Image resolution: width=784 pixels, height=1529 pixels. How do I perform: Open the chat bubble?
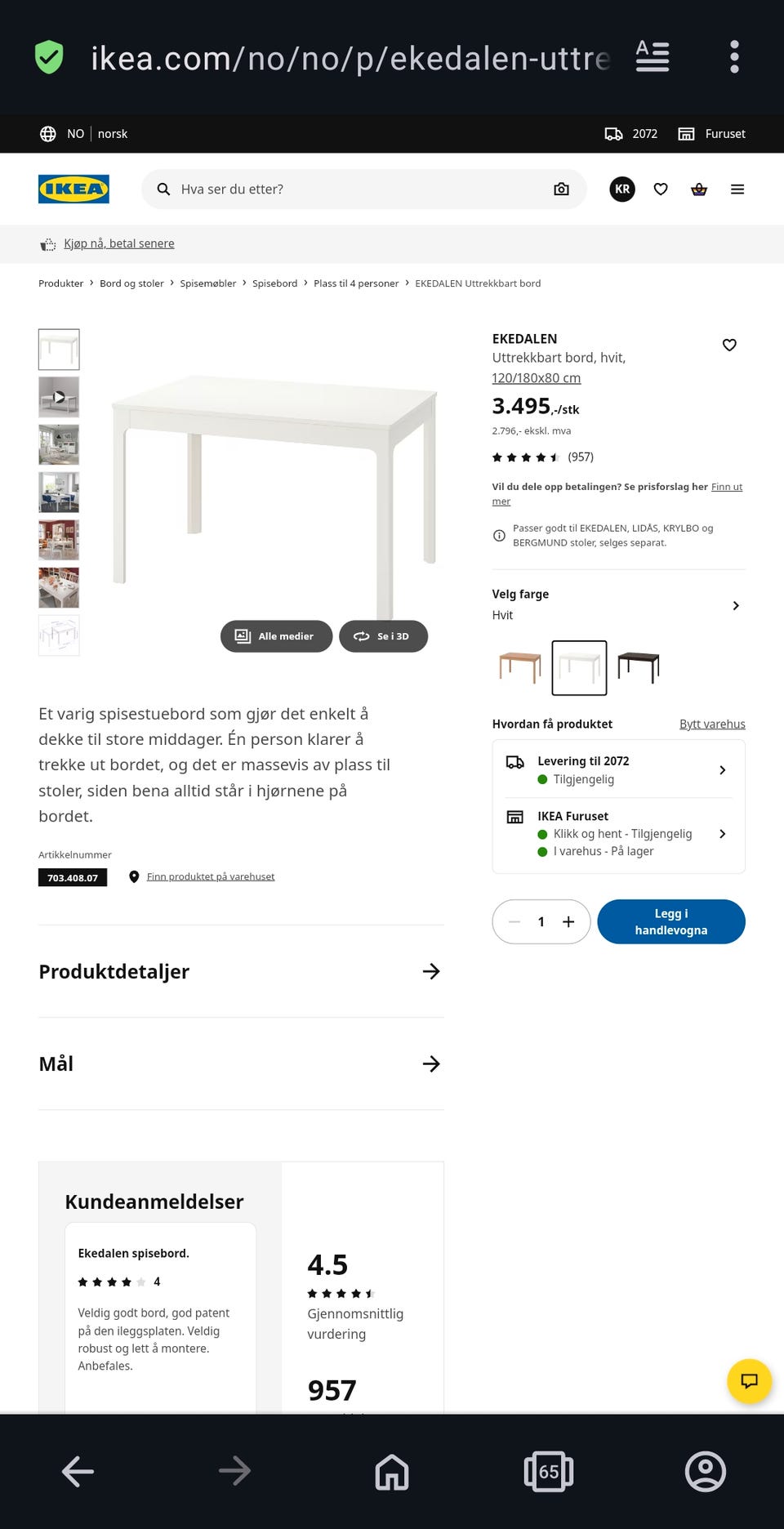(x=749, y=1381)
